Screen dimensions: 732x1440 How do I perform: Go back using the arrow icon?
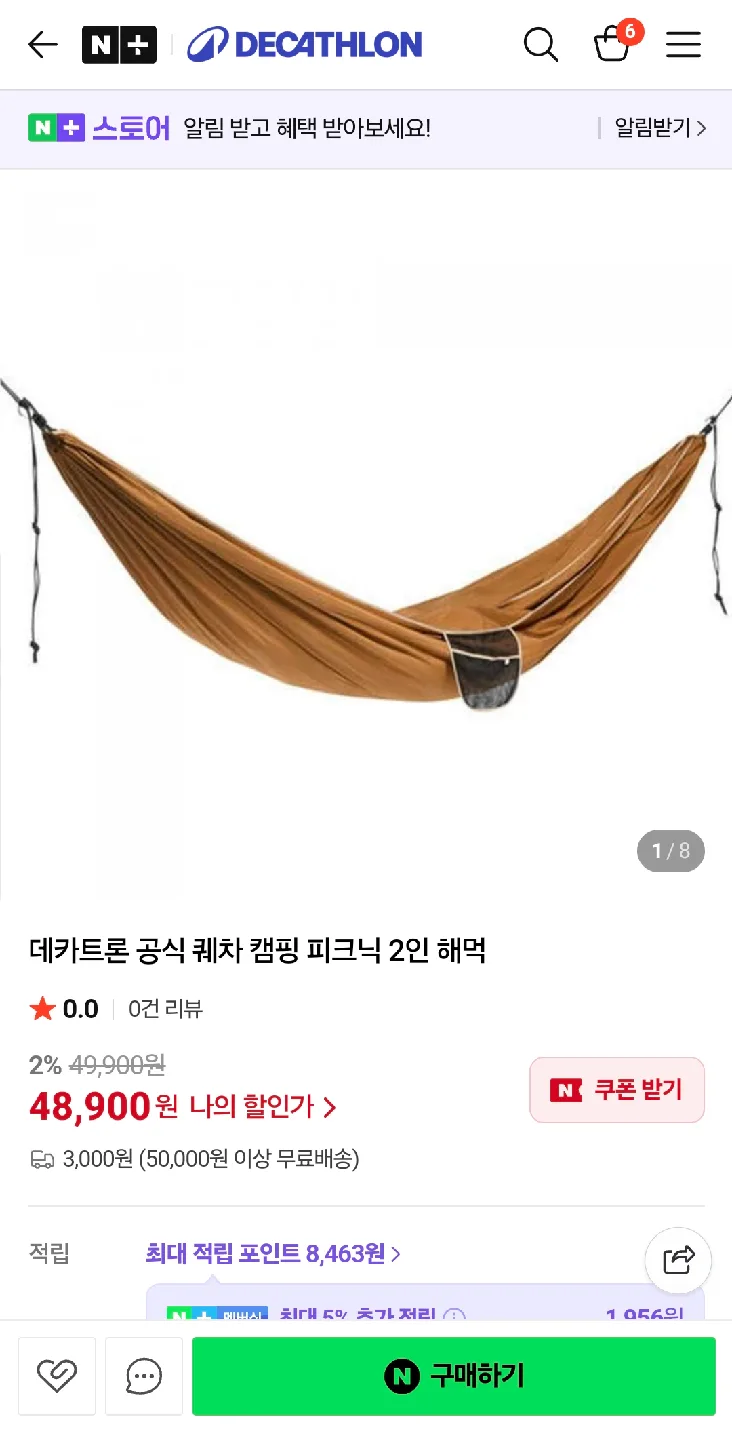coord(43,45)
